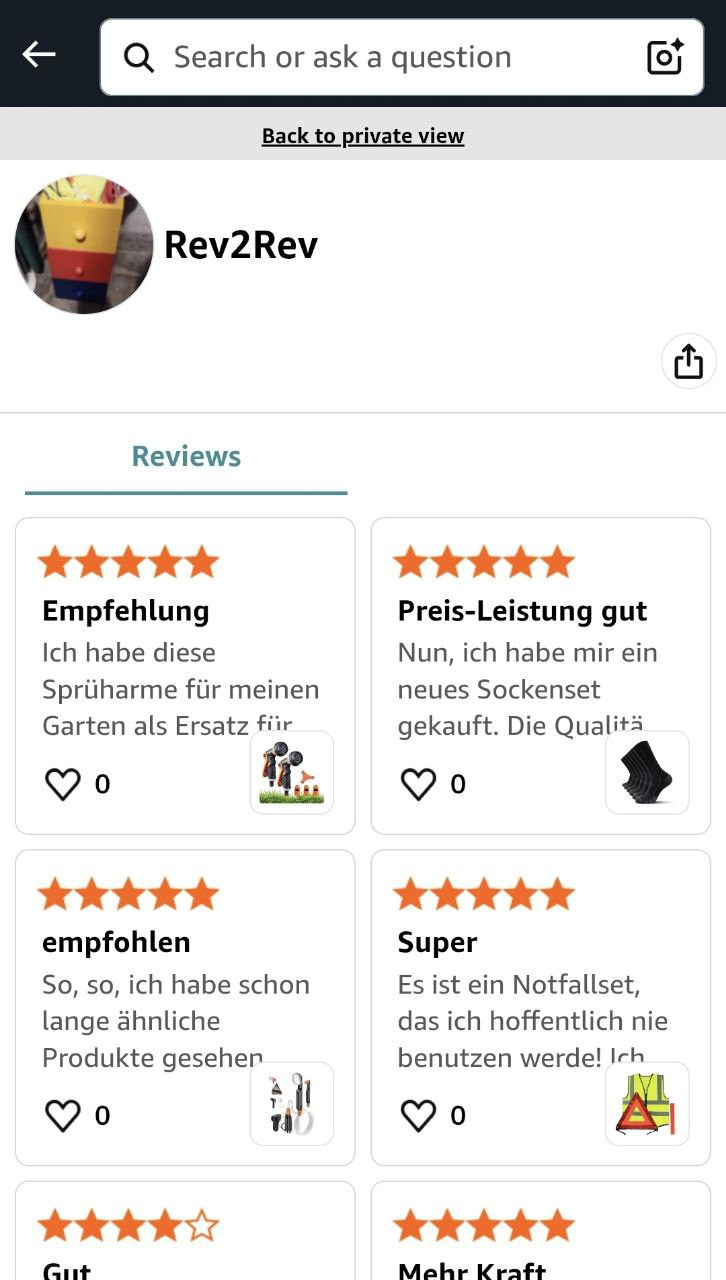
Task: Go back with the arrow icon
Action: [x=39, y=55]
